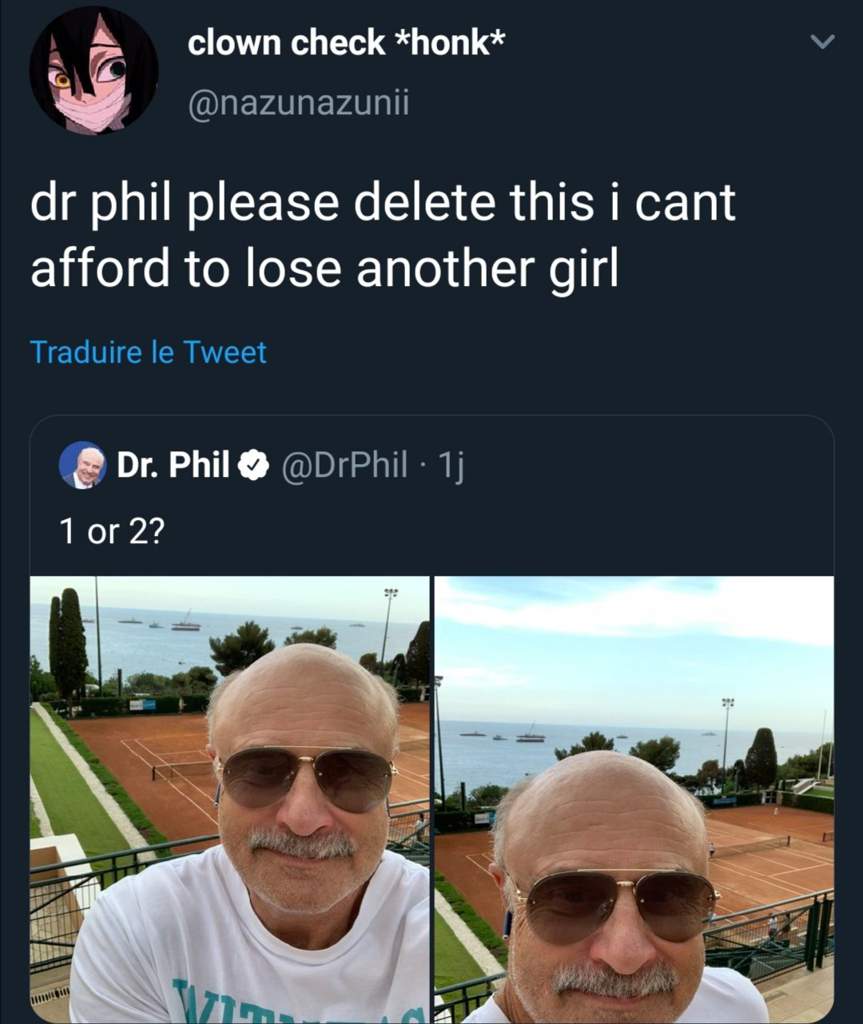View the second photo in quoted tweet
Screen dimensions: 863x1024
(634, 798)
